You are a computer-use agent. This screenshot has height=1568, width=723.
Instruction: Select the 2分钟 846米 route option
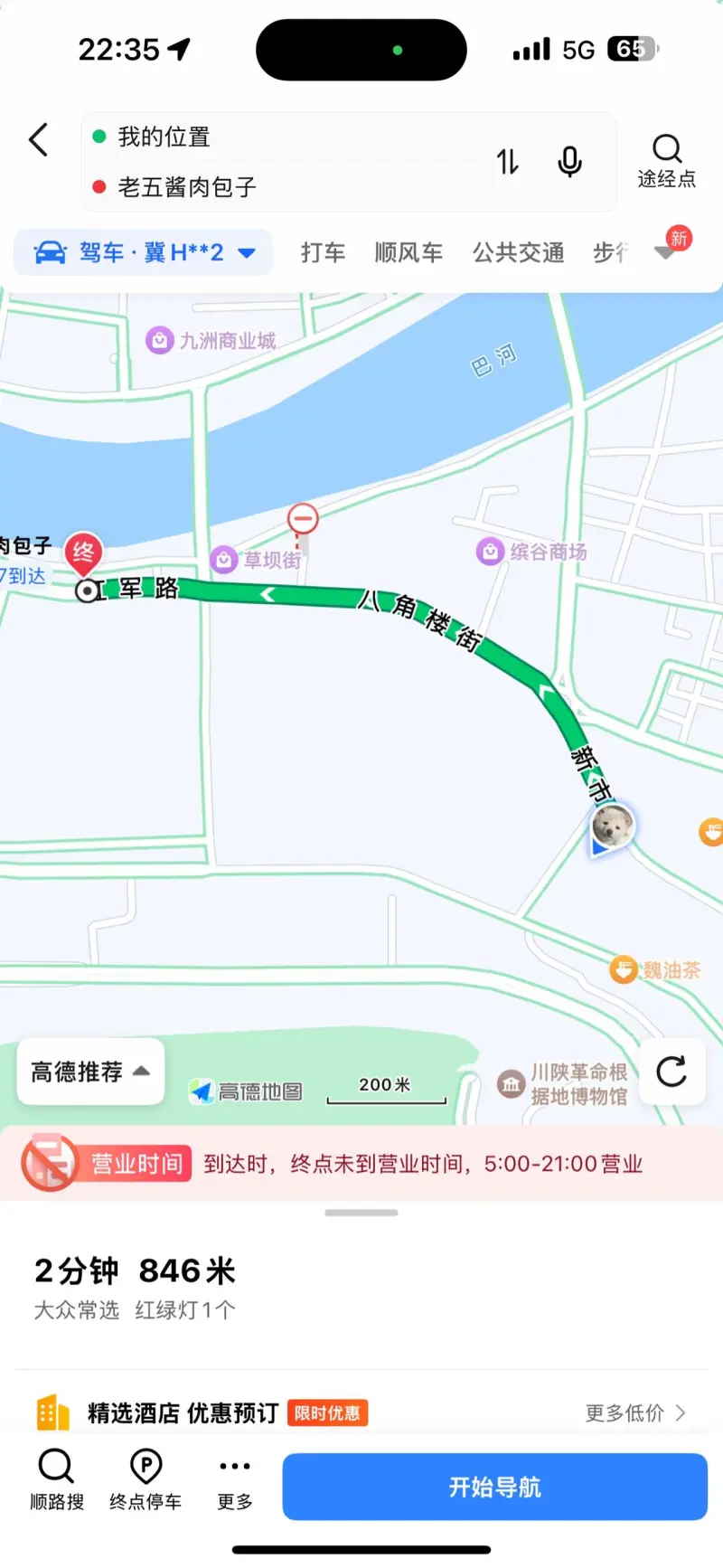(x=136, y=1286)
